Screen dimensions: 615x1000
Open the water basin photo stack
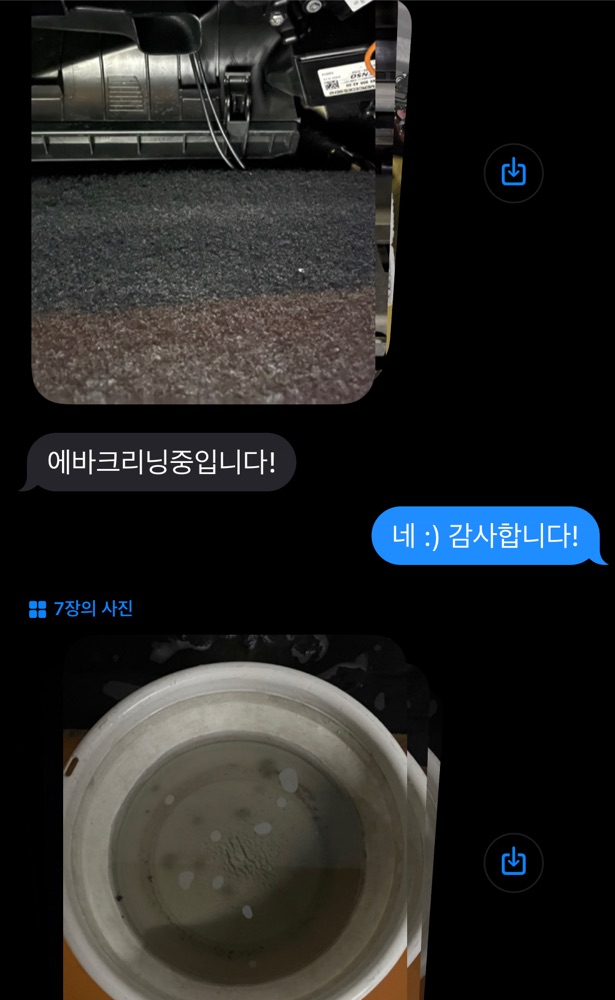tap(251, 817)
